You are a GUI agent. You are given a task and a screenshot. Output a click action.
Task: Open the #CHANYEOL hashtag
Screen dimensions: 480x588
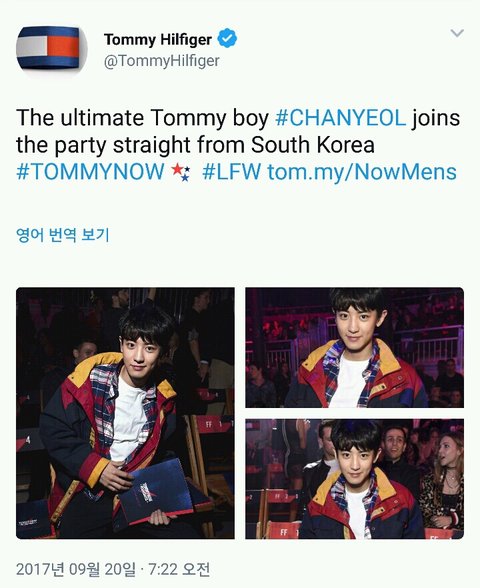(x=340, y=118)
